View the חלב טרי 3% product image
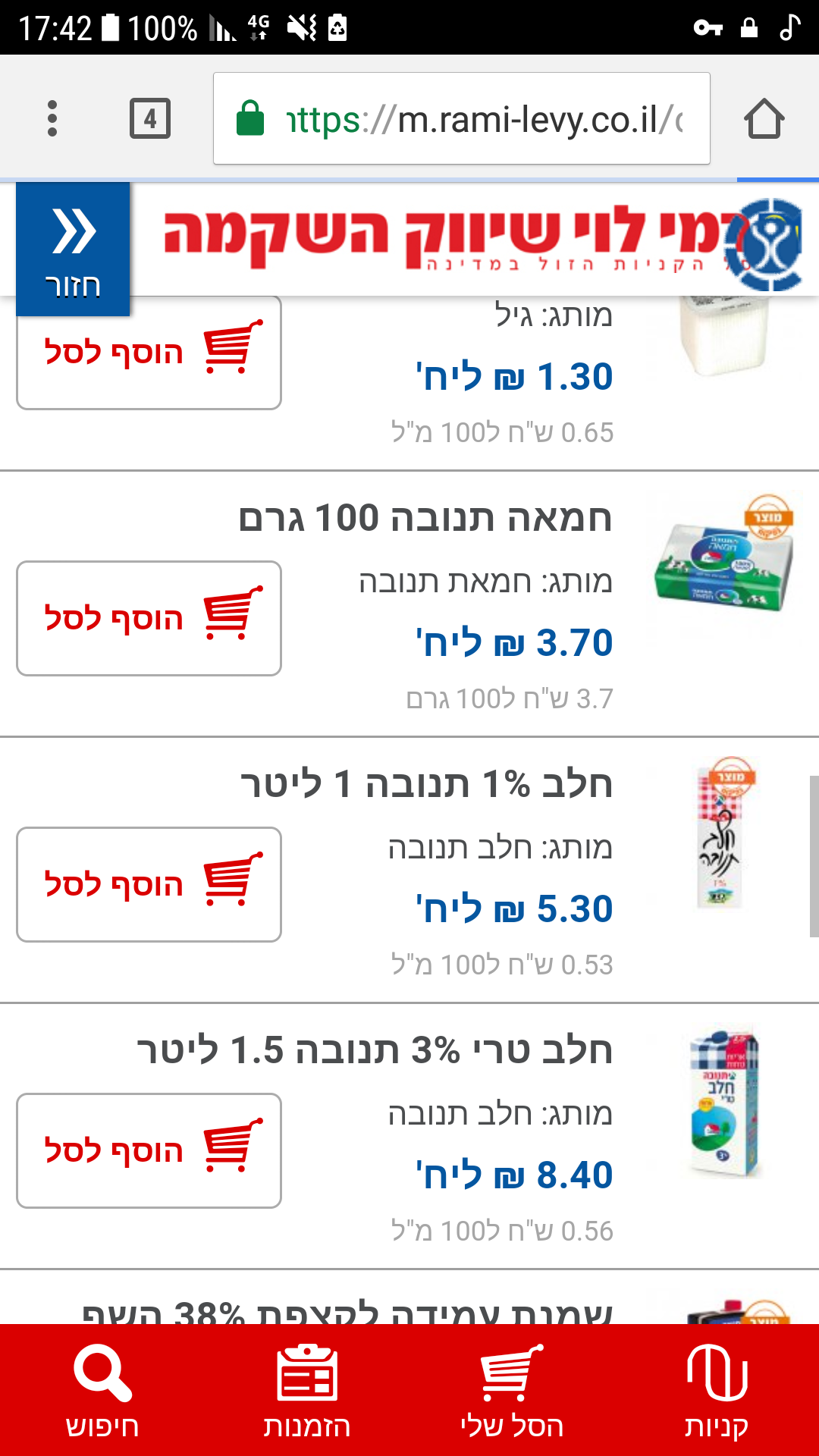819x1456 pixels. click(724, 1101)
